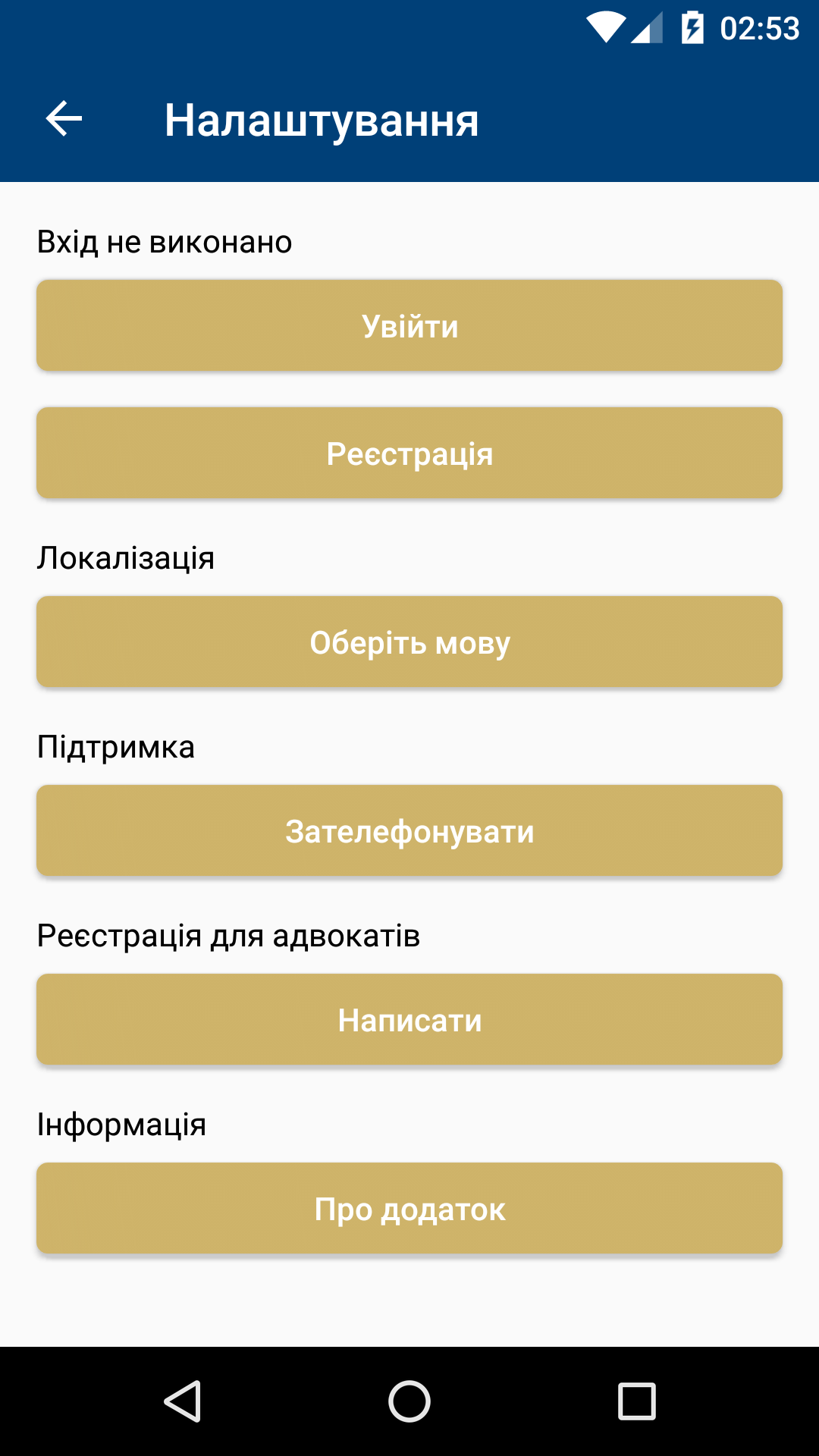The image size is (819, 1456).
Task: Open the Про додаток info page
Action: click(x=409, y=1209)
